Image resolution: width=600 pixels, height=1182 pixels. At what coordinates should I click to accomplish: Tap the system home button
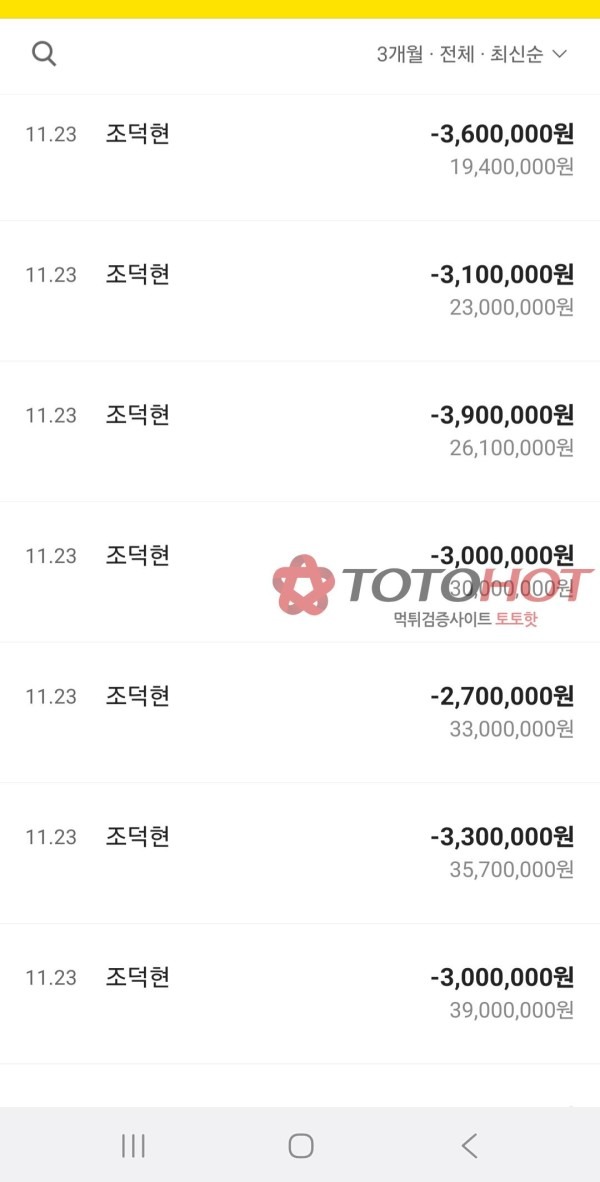click(x=300, y=1146)
